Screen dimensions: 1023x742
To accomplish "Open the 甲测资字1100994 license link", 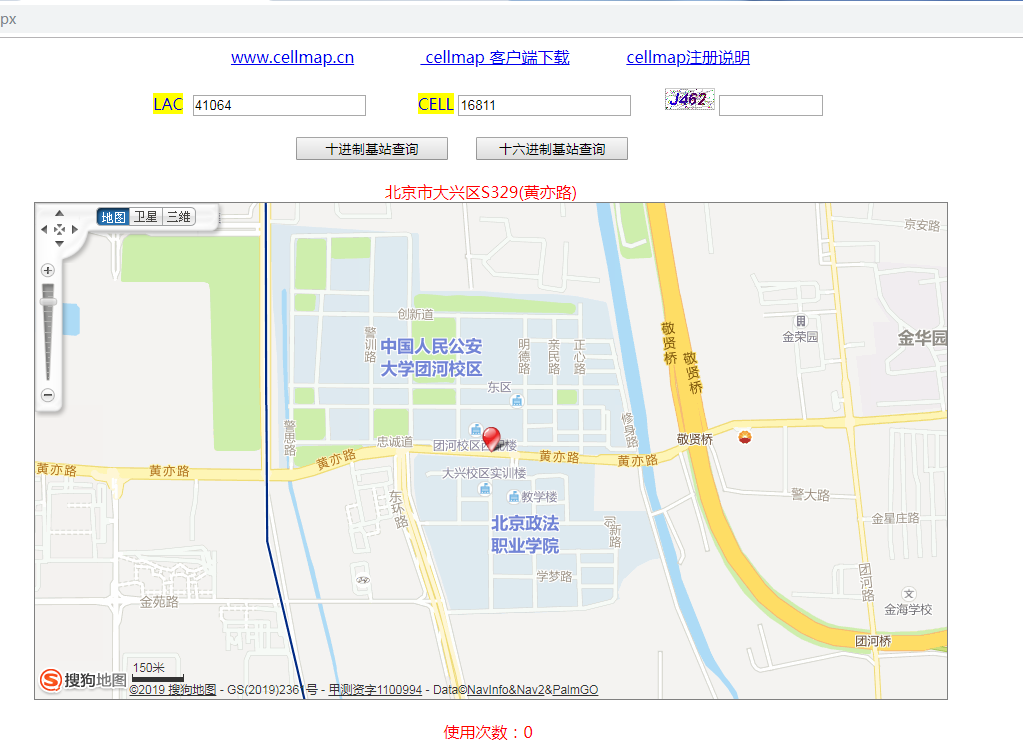I will pos(375,689).
